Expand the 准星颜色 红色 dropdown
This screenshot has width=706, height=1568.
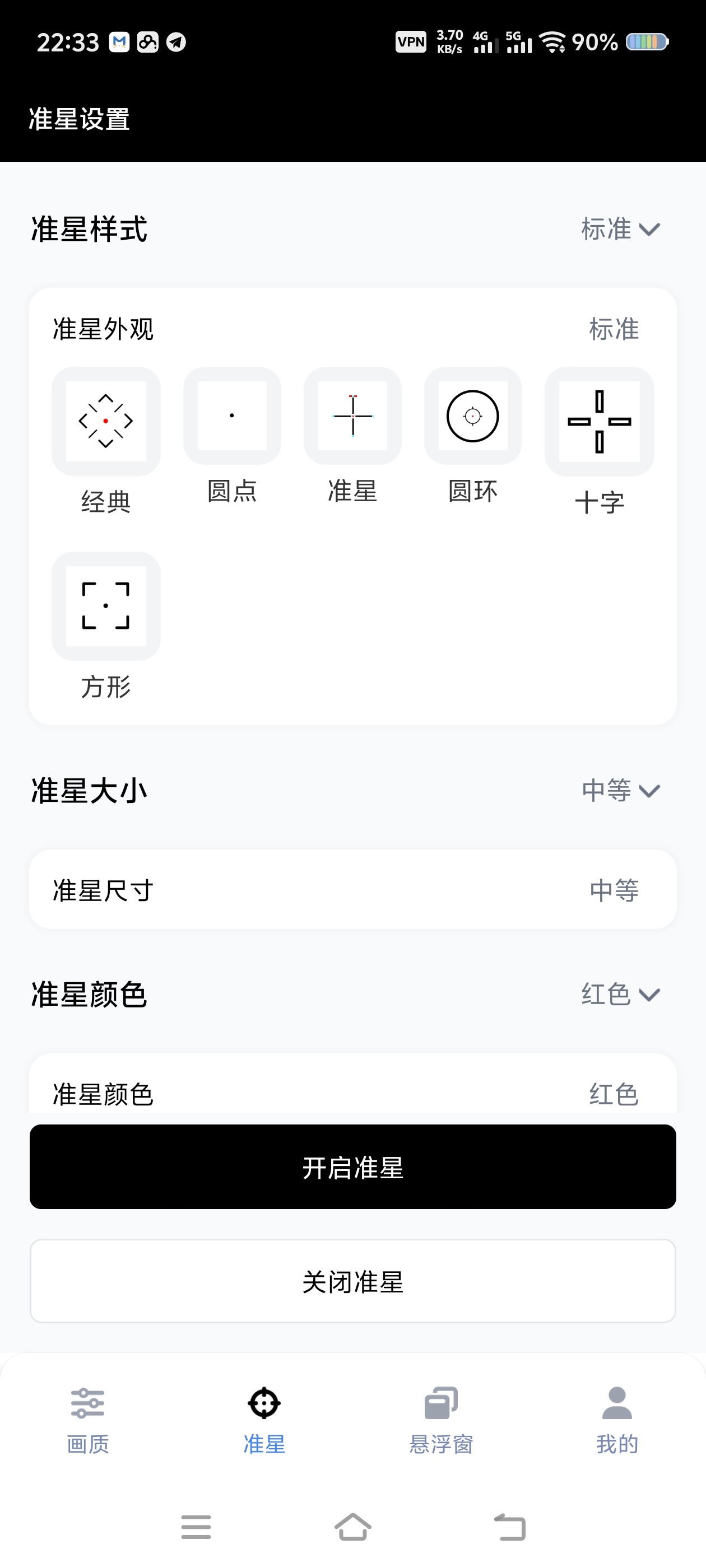point(620,994)
